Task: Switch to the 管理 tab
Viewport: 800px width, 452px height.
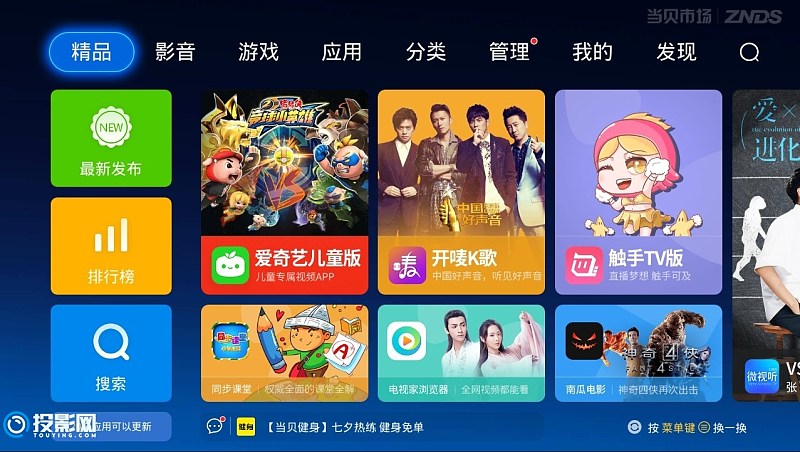Action: pyautogui.click(x=509, y=52)
